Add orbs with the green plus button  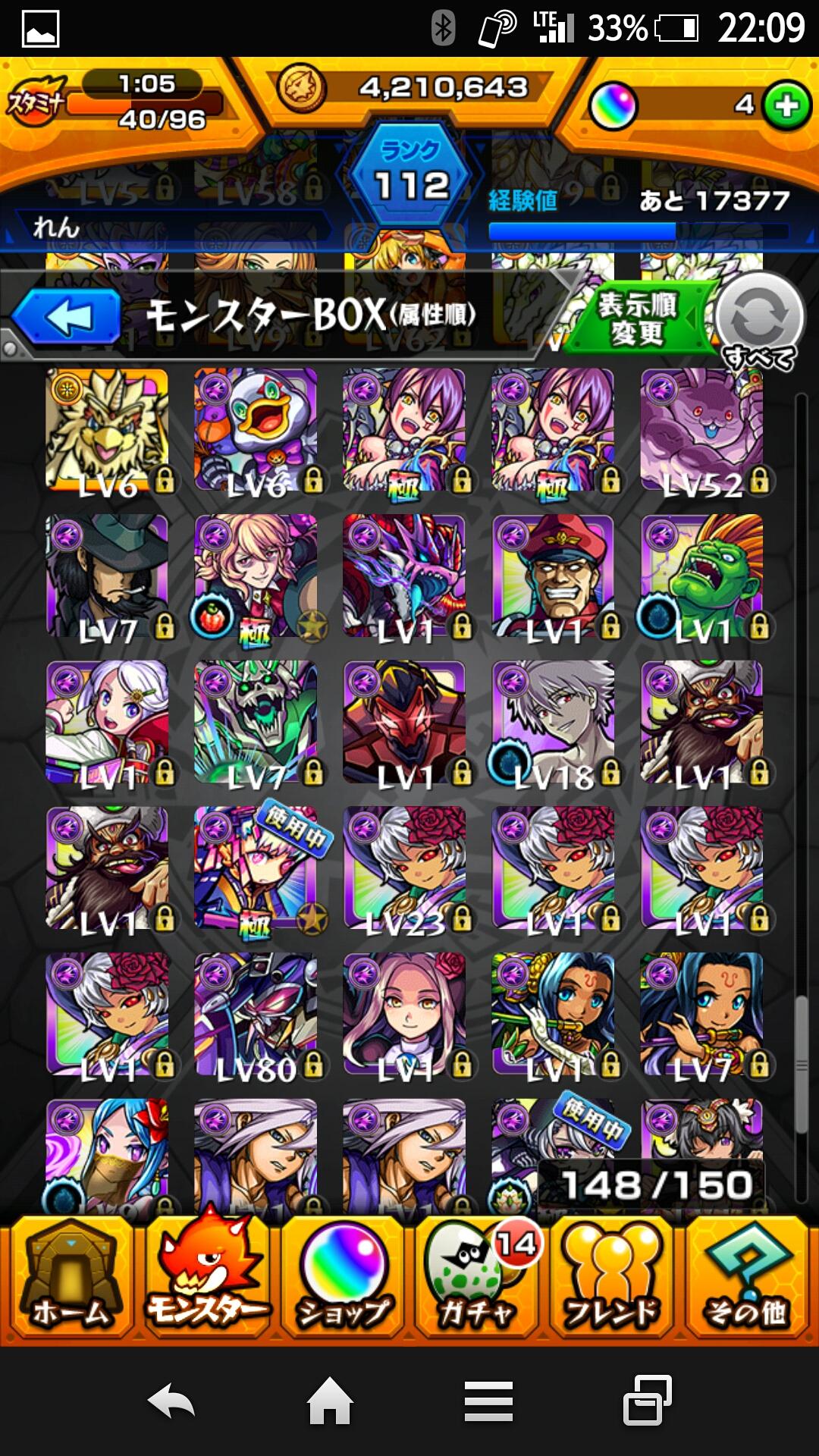point(786,106)
